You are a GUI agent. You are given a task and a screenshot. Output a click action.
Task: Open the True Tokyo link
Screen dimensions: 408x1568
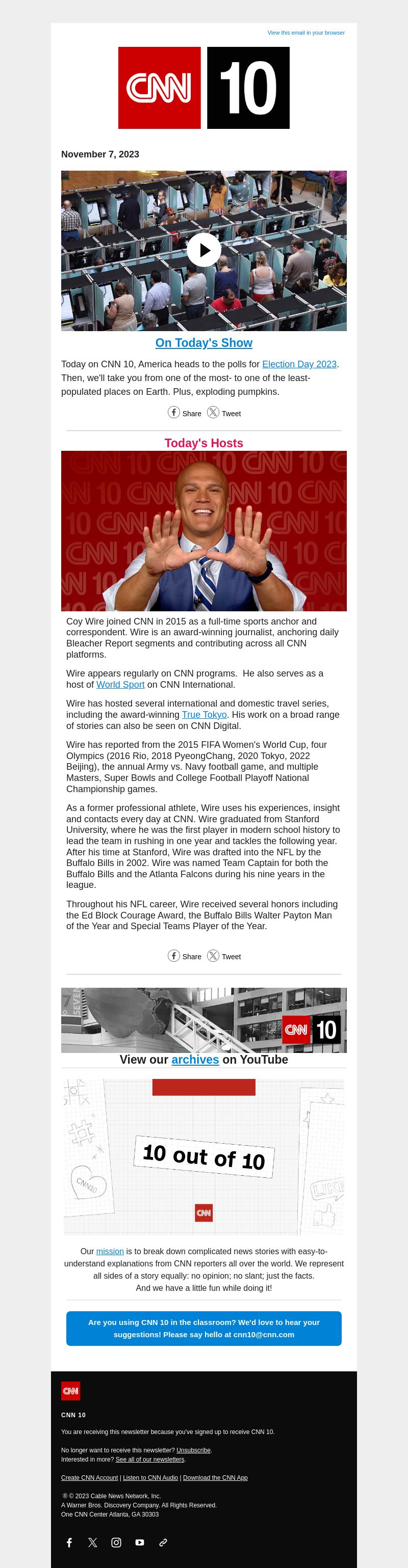pyautogui.click(x=204, y=715)
